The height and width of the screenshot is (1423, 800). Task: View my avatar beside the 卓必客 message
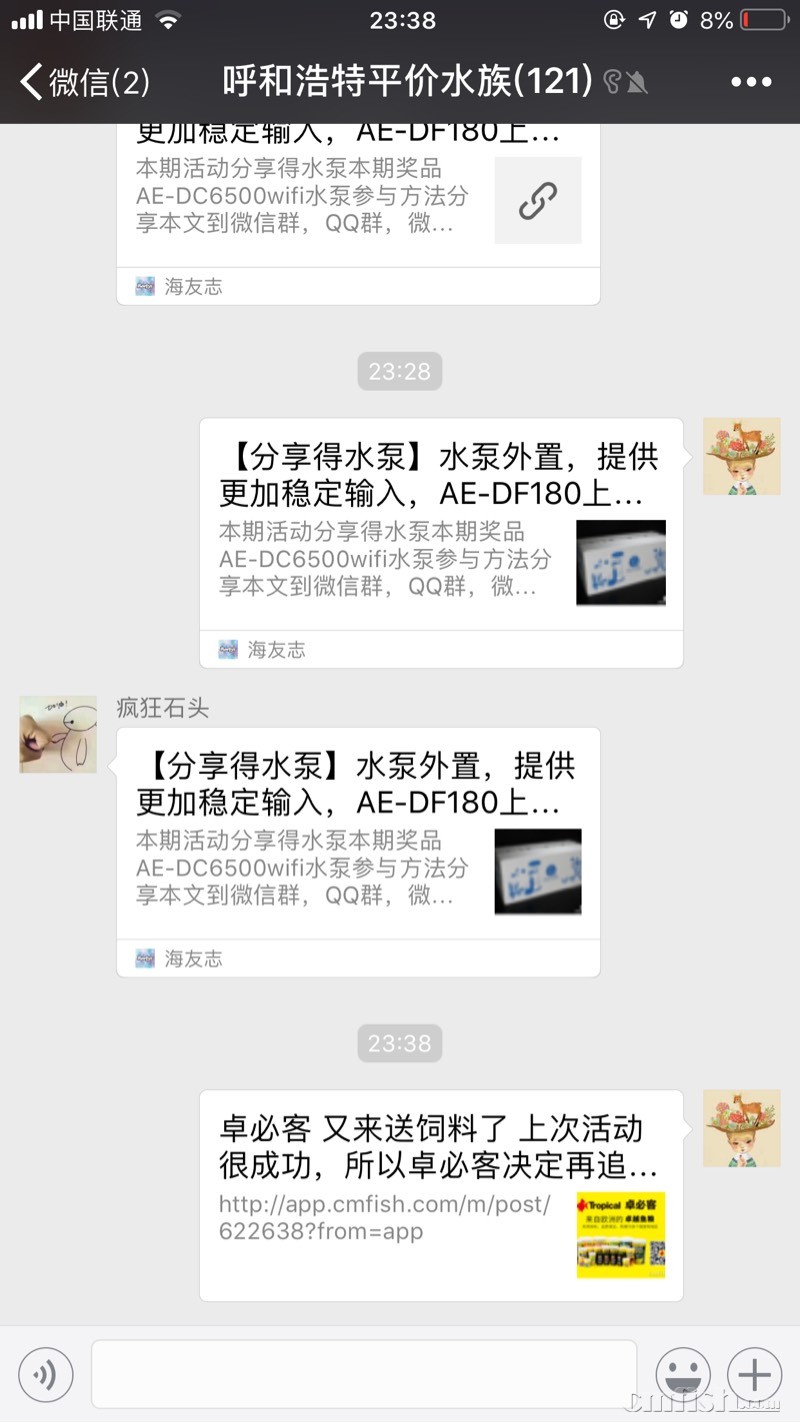pyautogui.click(x=741, y=1129)
